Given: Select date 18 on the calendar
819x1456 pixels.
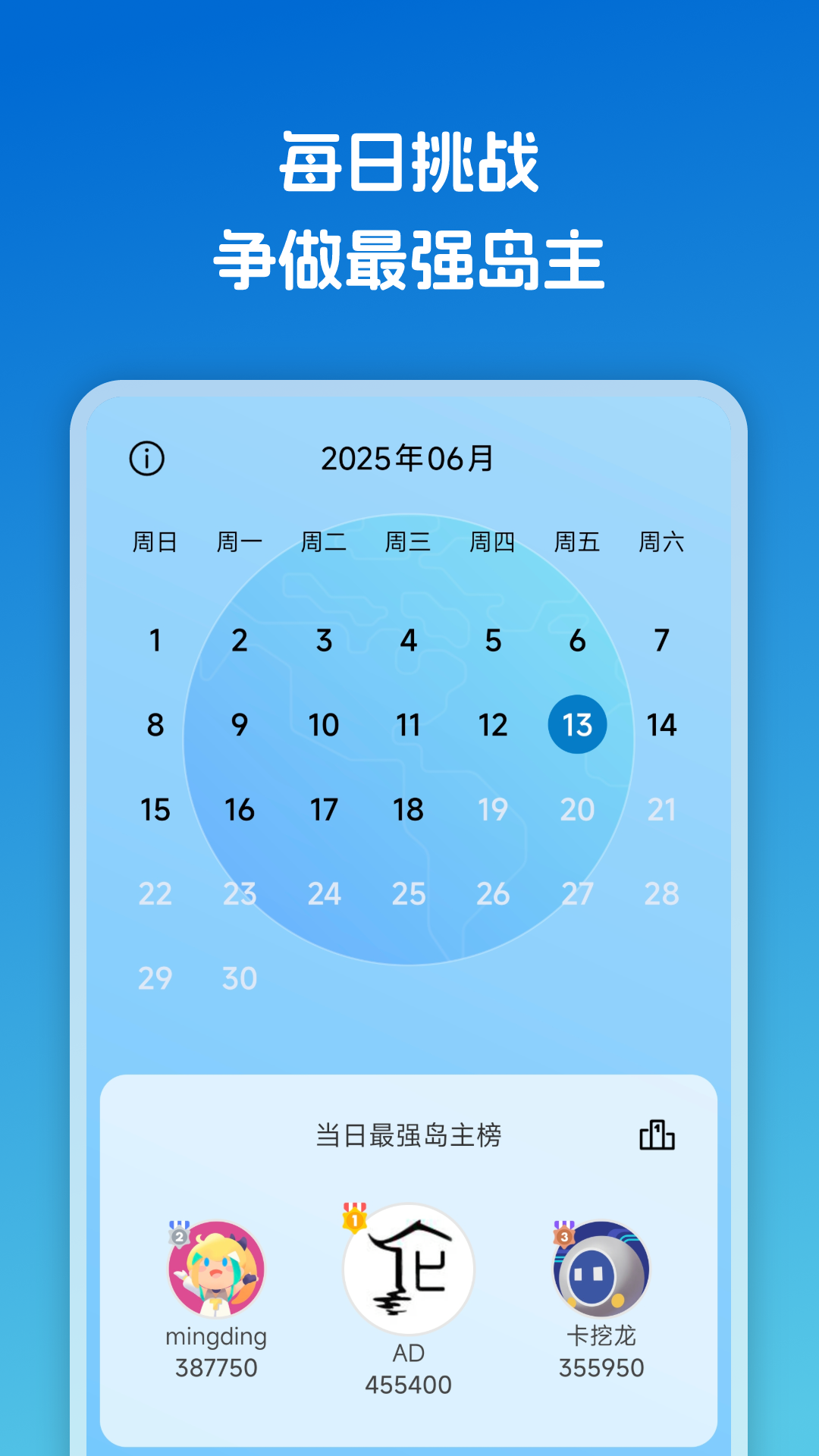Looking at the screenshot, I should click(x=409, y=809).
